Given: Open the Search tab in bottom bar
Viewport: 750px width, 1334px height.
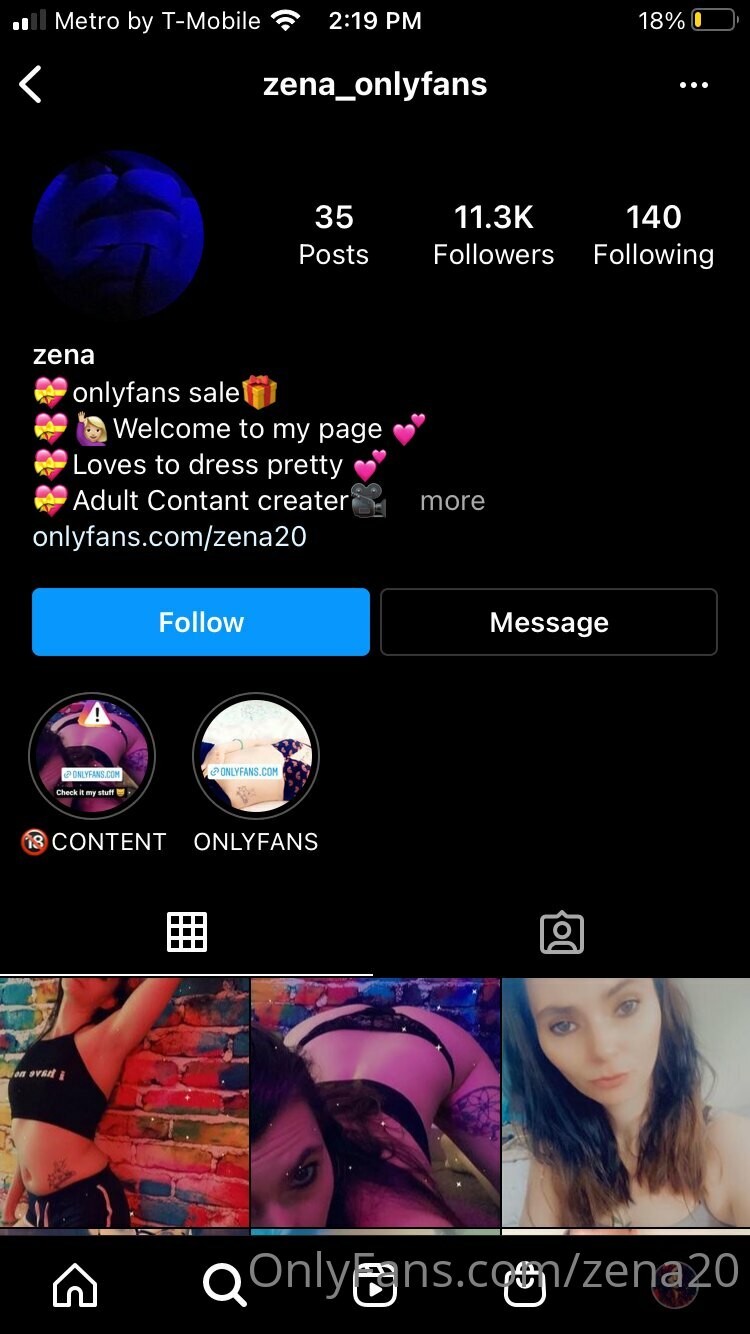Looking at the screenshot, I should pos(224,1284).
